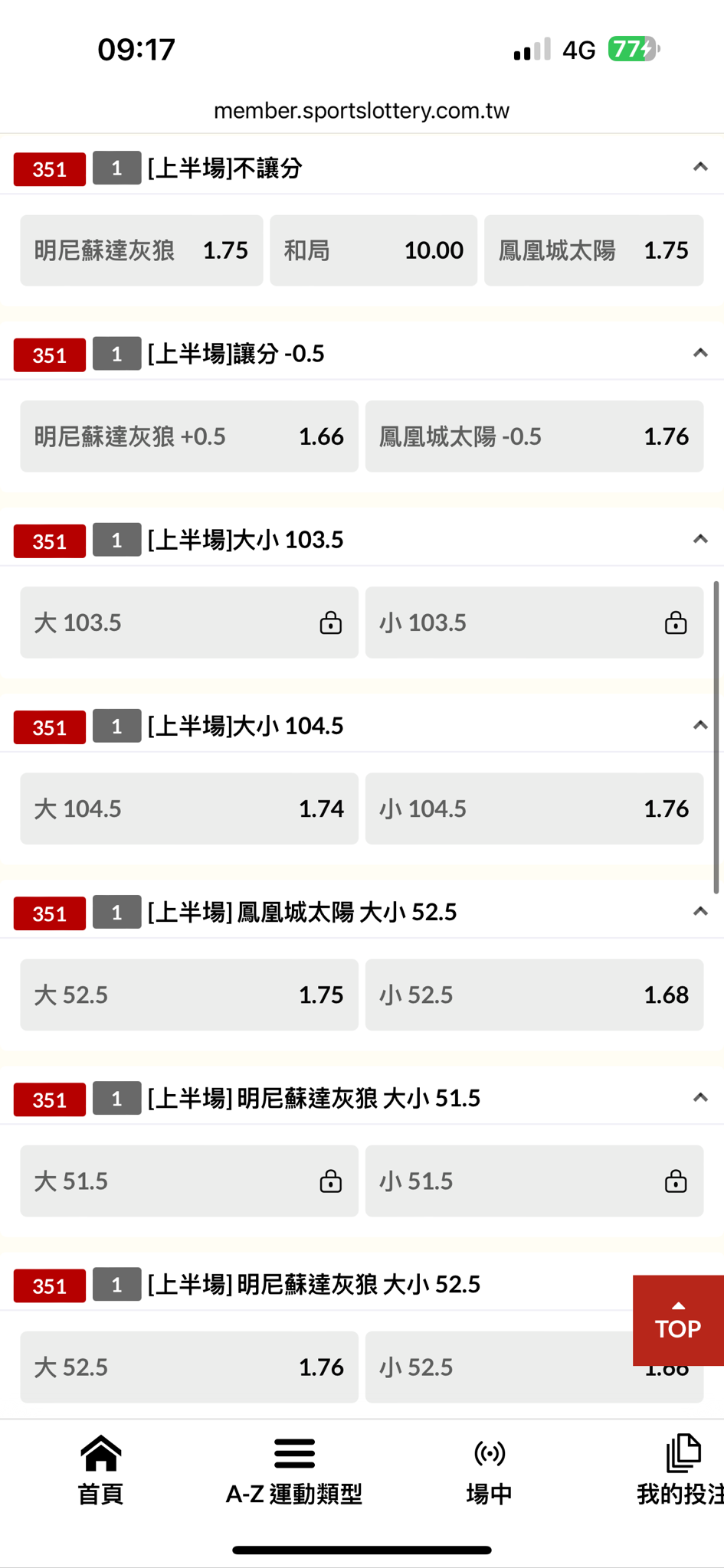This screenshot has height=1568, width=724.
Task: Open A-Z 運動類型 sports menu
Action: pos(294,1470)
